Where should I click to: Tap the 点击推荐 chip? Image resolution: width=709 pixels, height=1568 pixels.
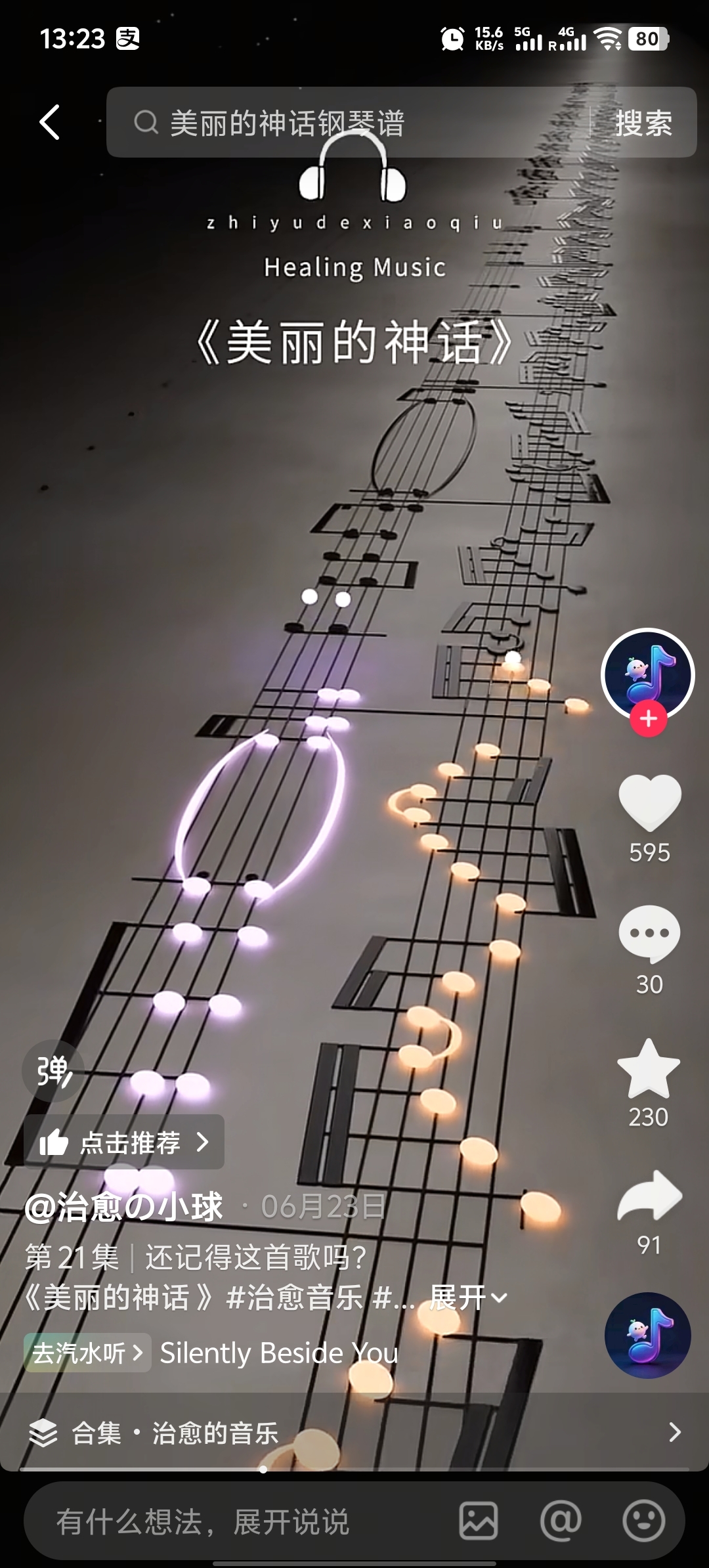(124, 1143)
